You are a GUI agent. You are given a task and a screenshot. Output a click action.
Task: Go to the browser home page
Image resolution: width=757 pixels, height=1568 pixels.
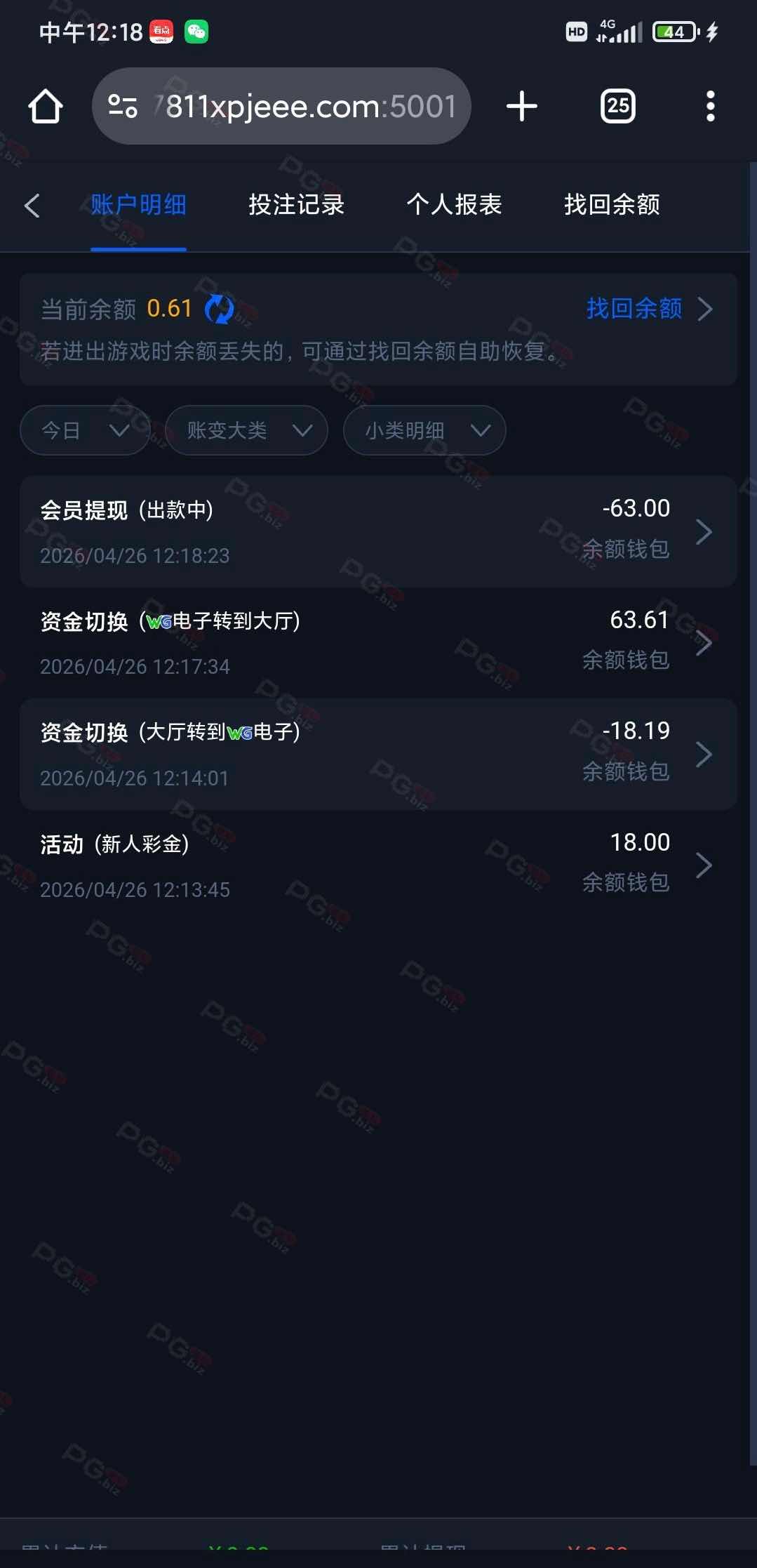pos(46,107)
